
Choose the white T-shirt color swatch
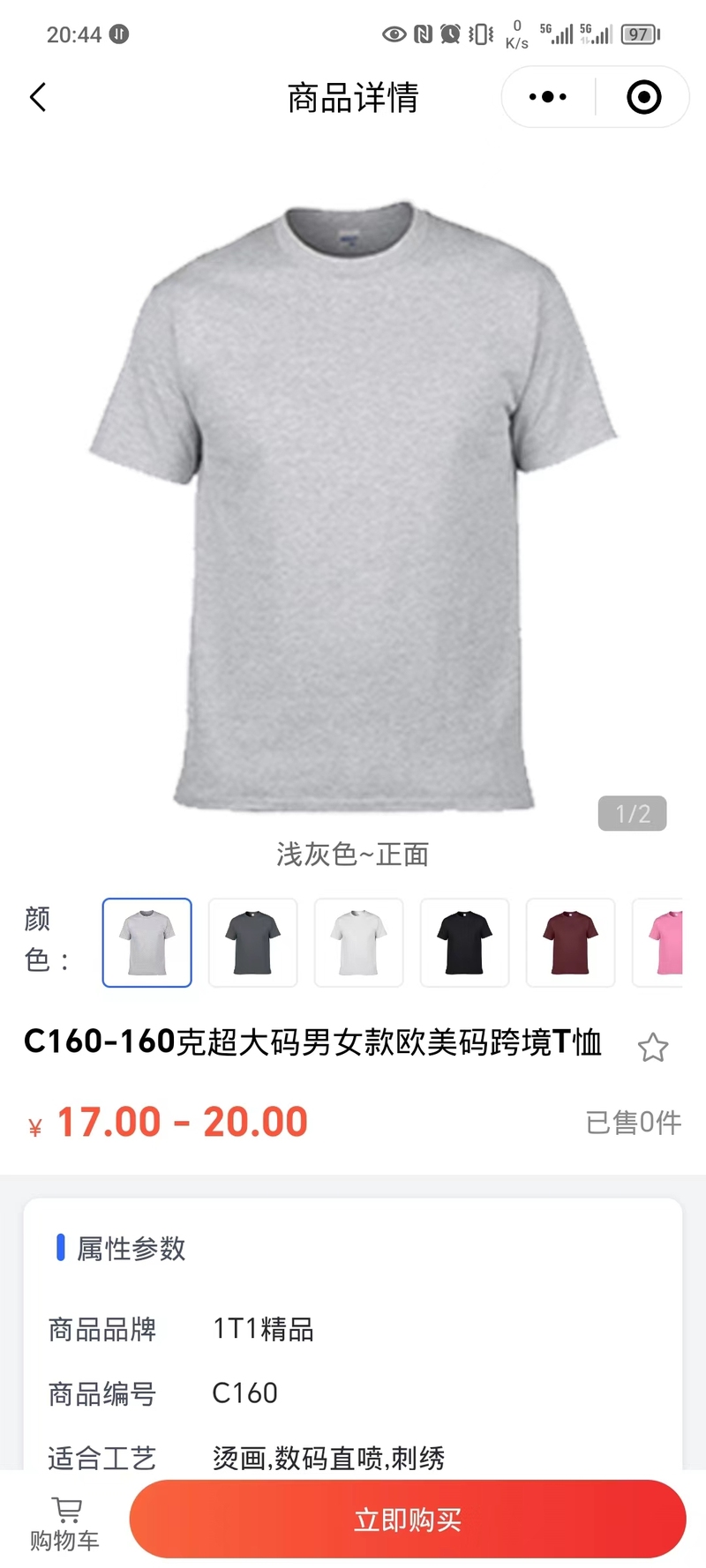tap(359, 942)
